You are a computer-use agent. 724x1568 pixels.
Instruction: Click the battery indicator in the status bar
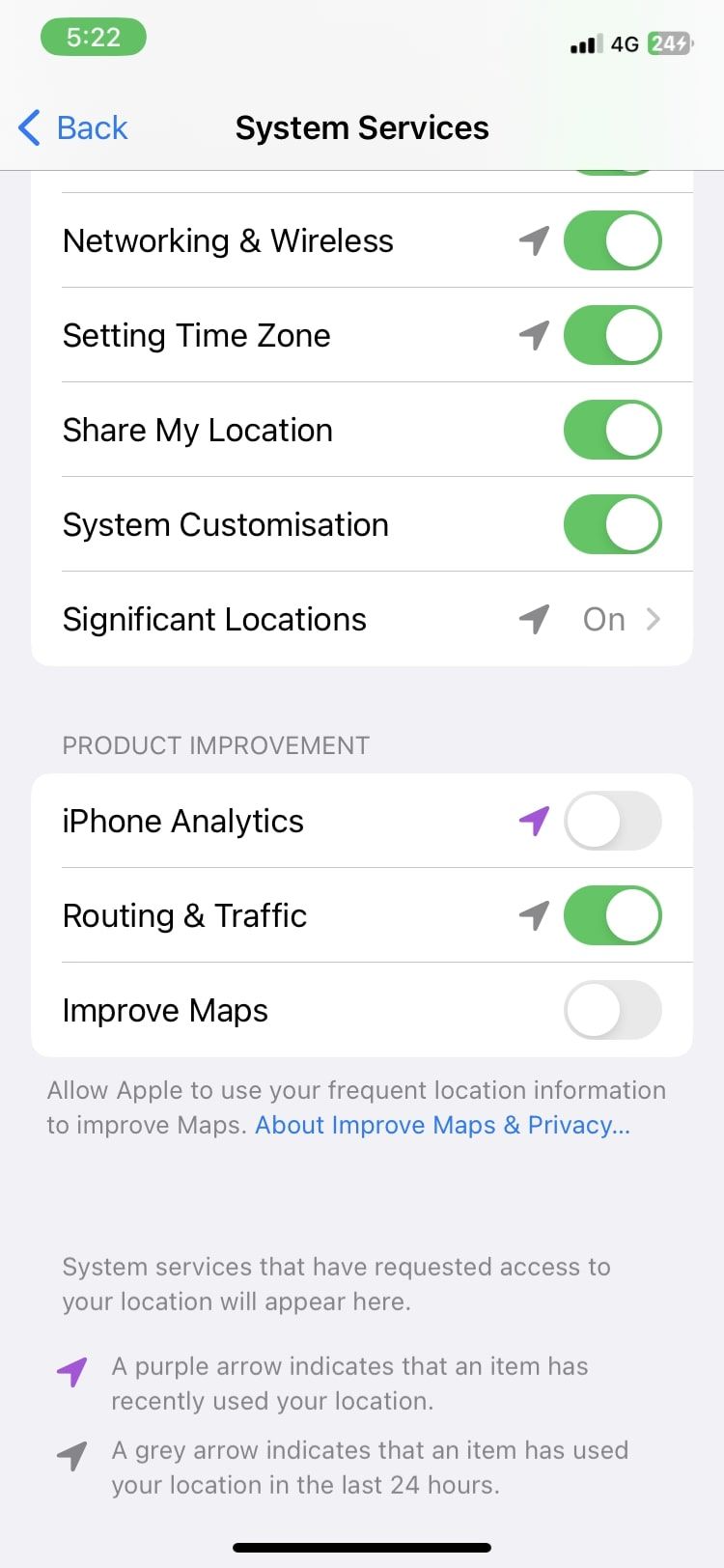click(668, 44)
